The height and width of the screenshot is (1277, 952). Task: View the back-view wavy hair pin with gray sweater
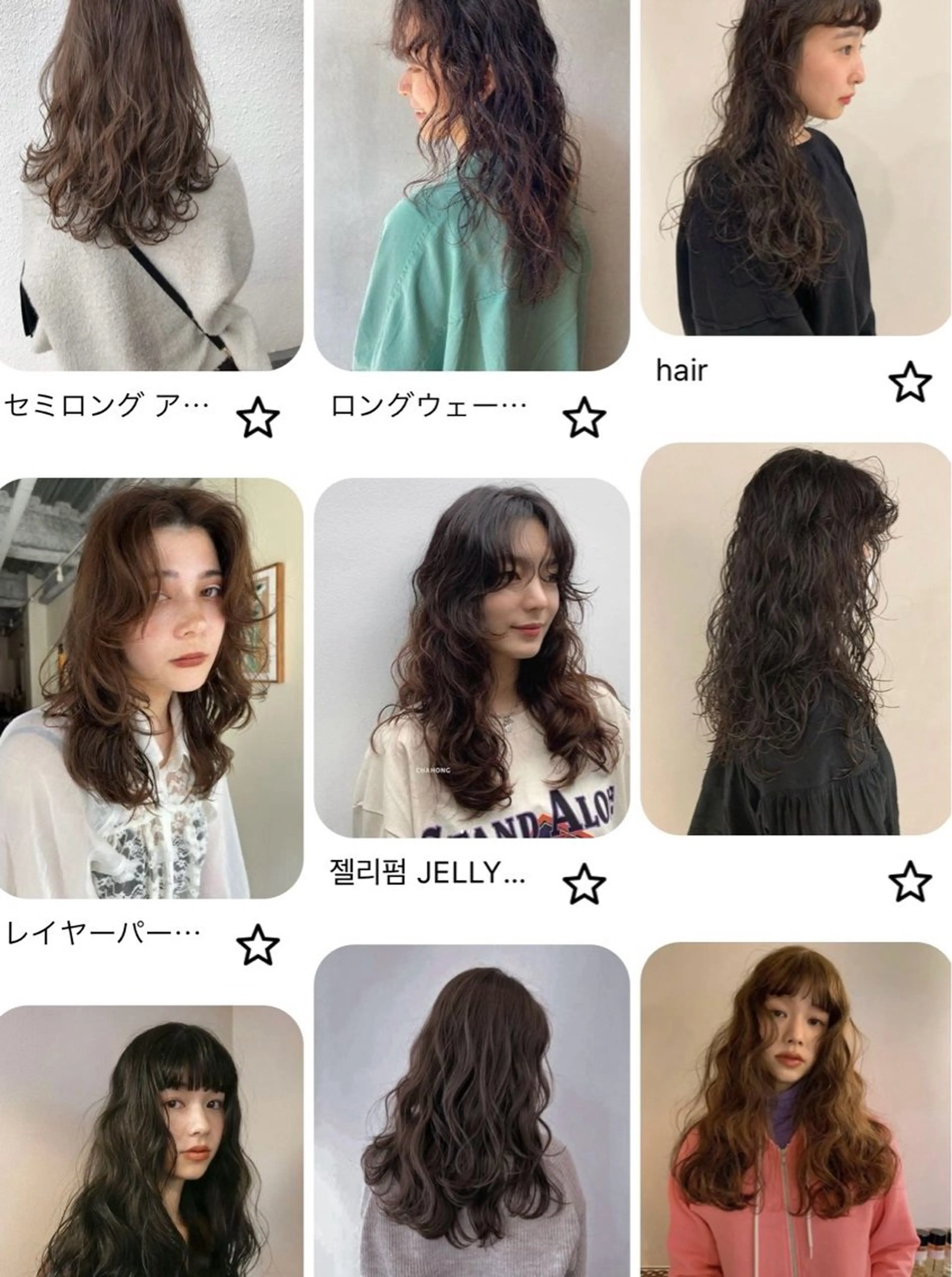[x=471, y=1112]
